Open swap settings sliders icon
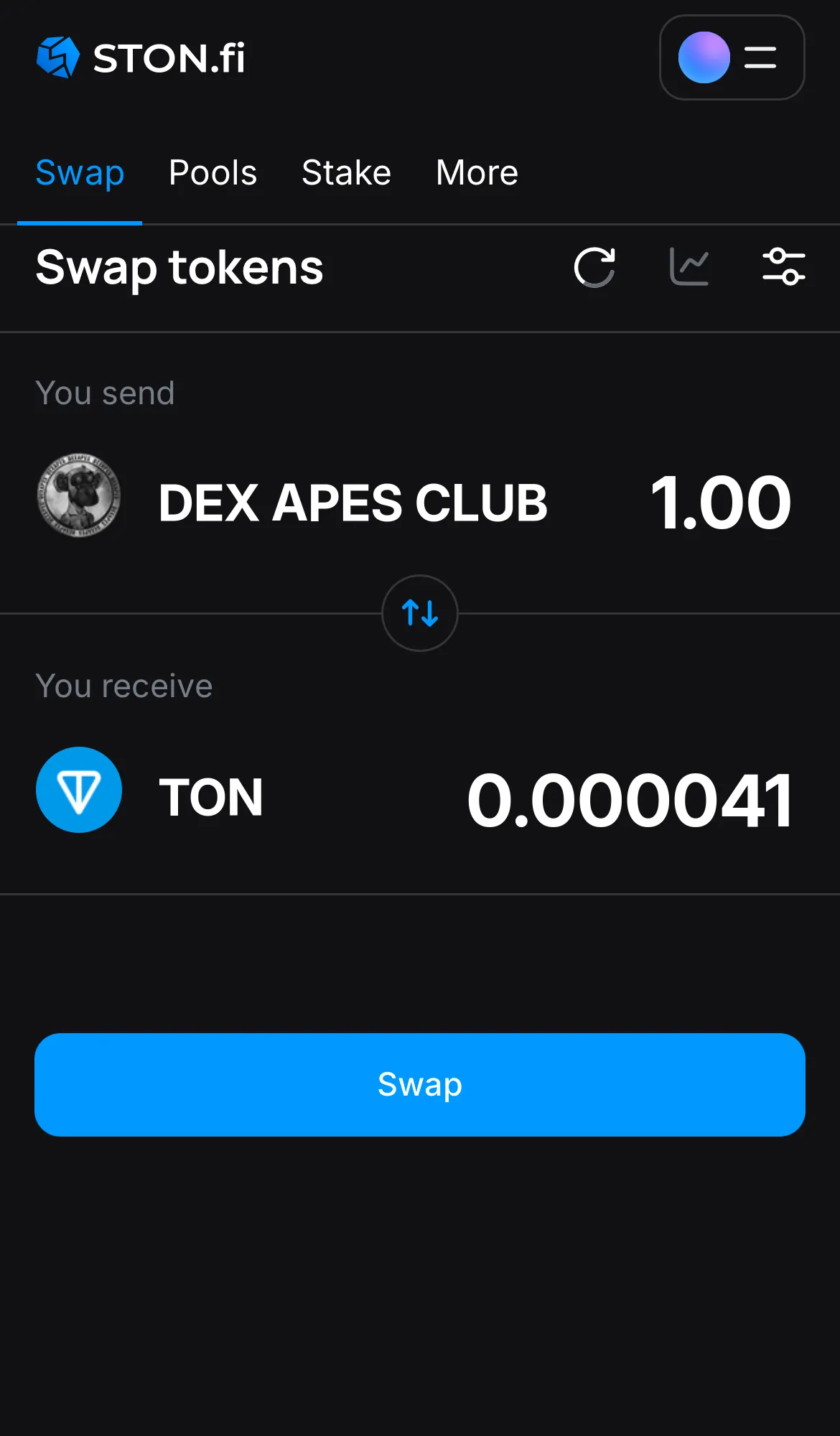This screenshot has width=840, height=1436. click(x=784, y=267)
